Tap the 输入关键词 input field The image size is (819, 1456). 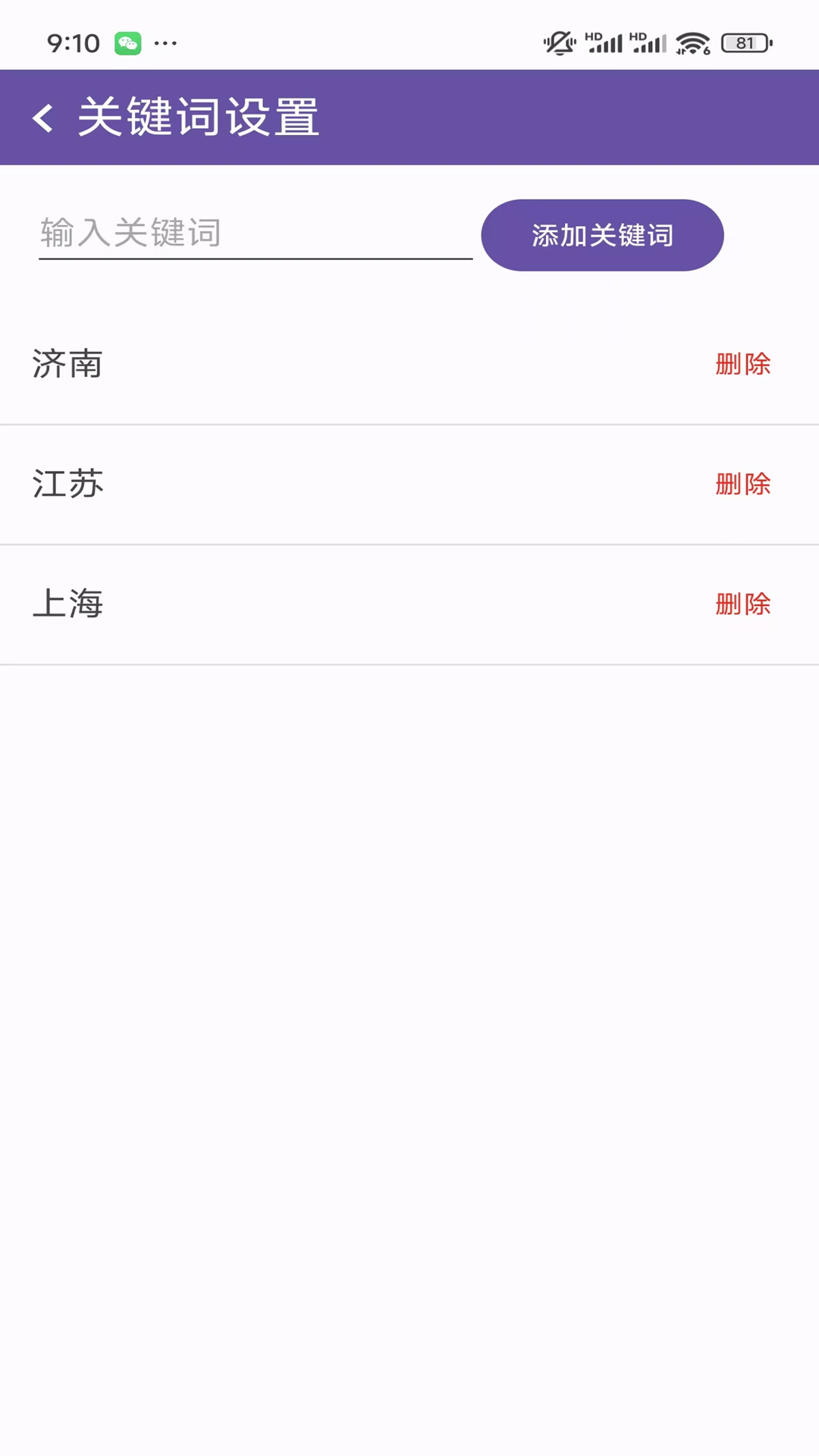click(255, 234)
